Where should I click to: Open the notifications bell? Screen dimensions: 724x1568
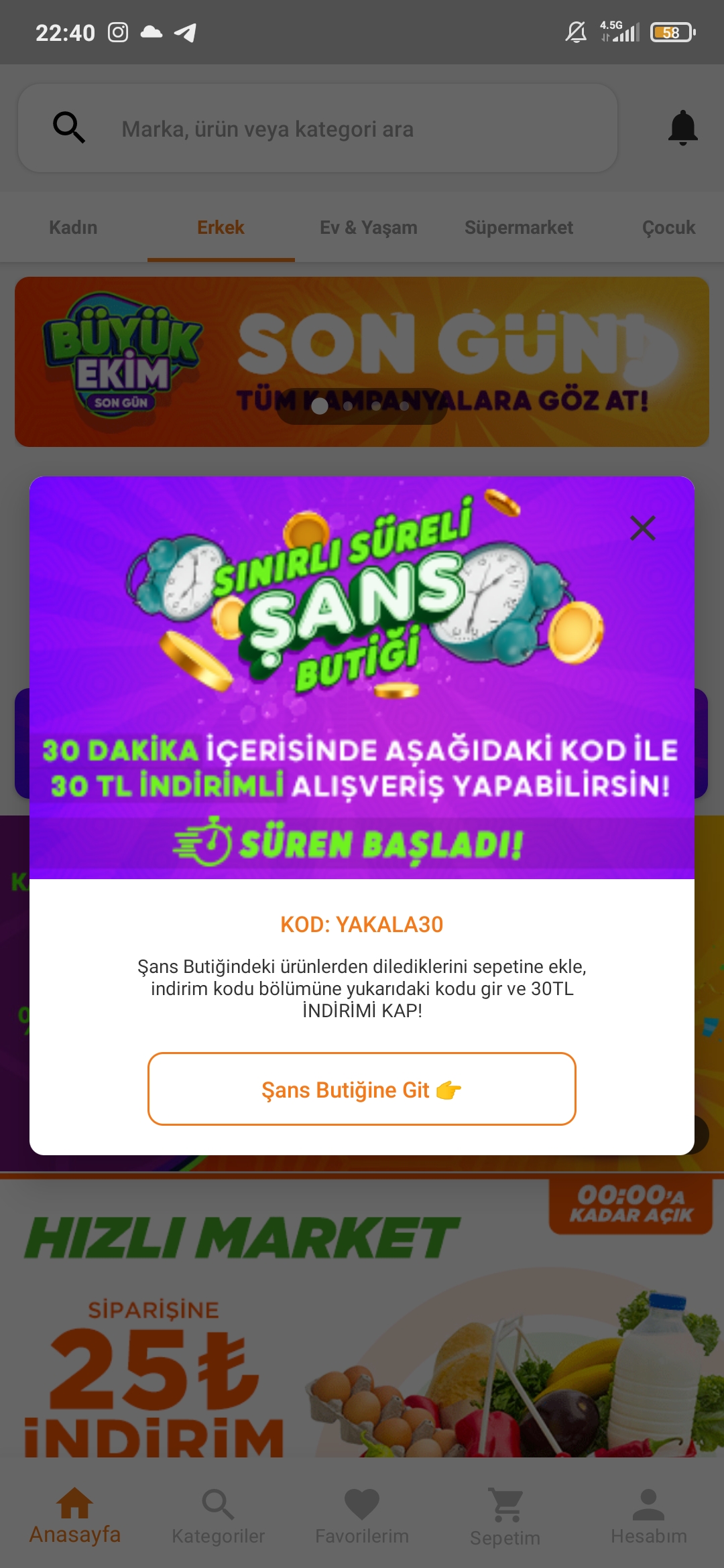pyautogui.click(x=682, y=128)
